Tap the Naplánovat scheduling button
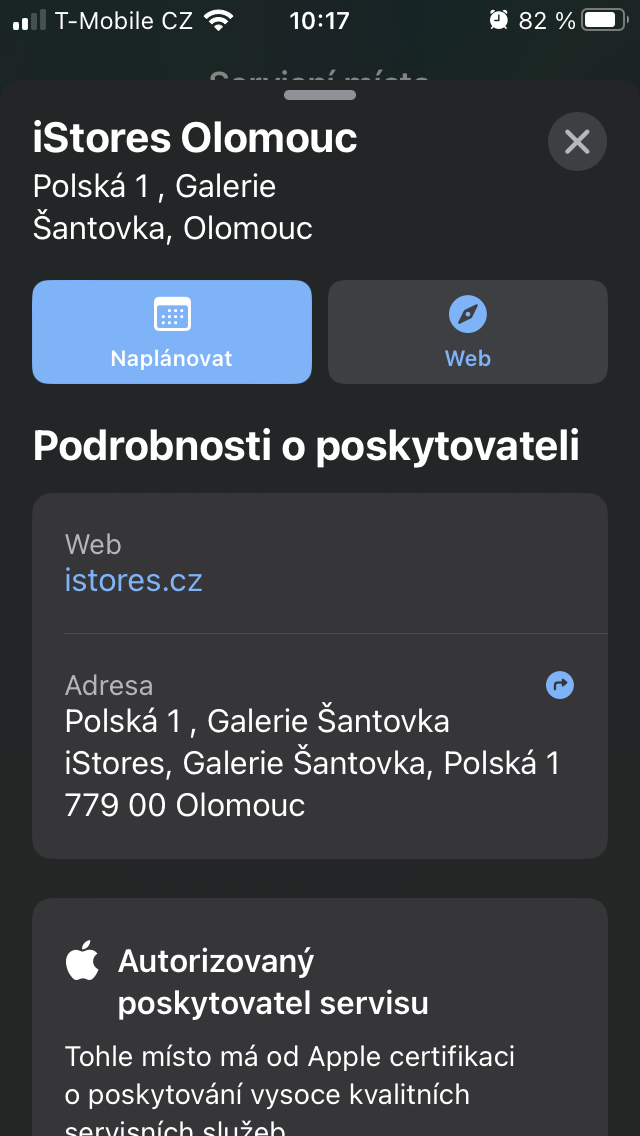 point(172,332)
